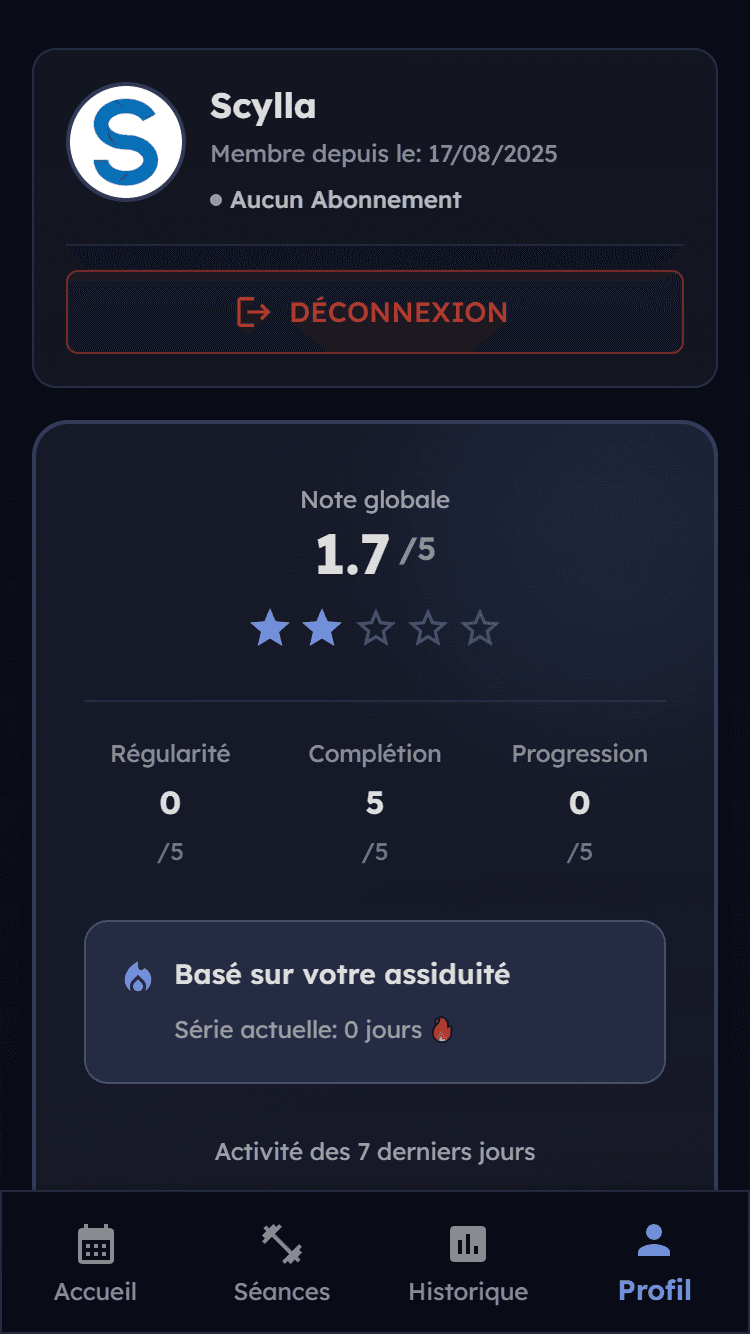Switch to the Historique tab

point(467,1265)
